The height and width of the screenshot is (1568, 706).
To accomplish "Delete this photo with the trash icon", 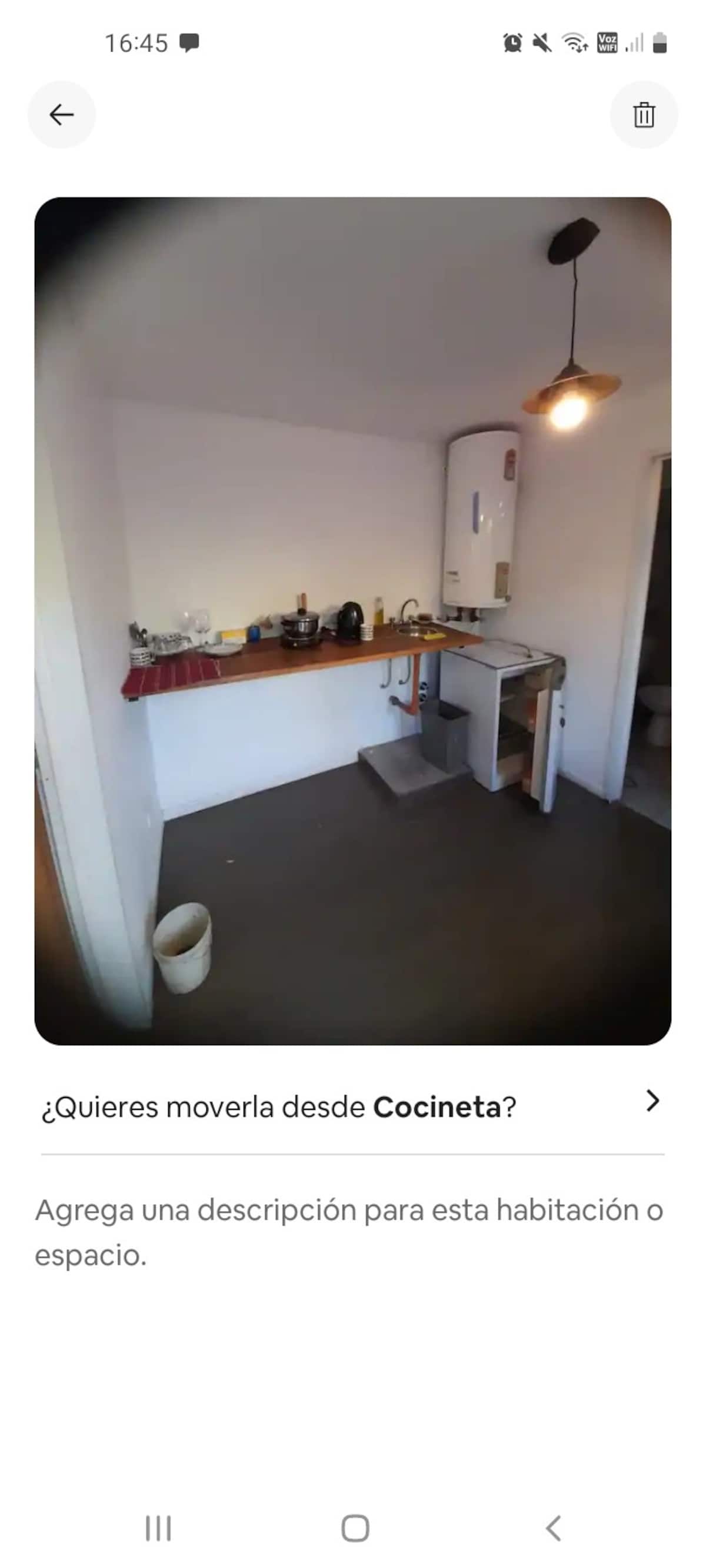I will click(x=643, y=115).
